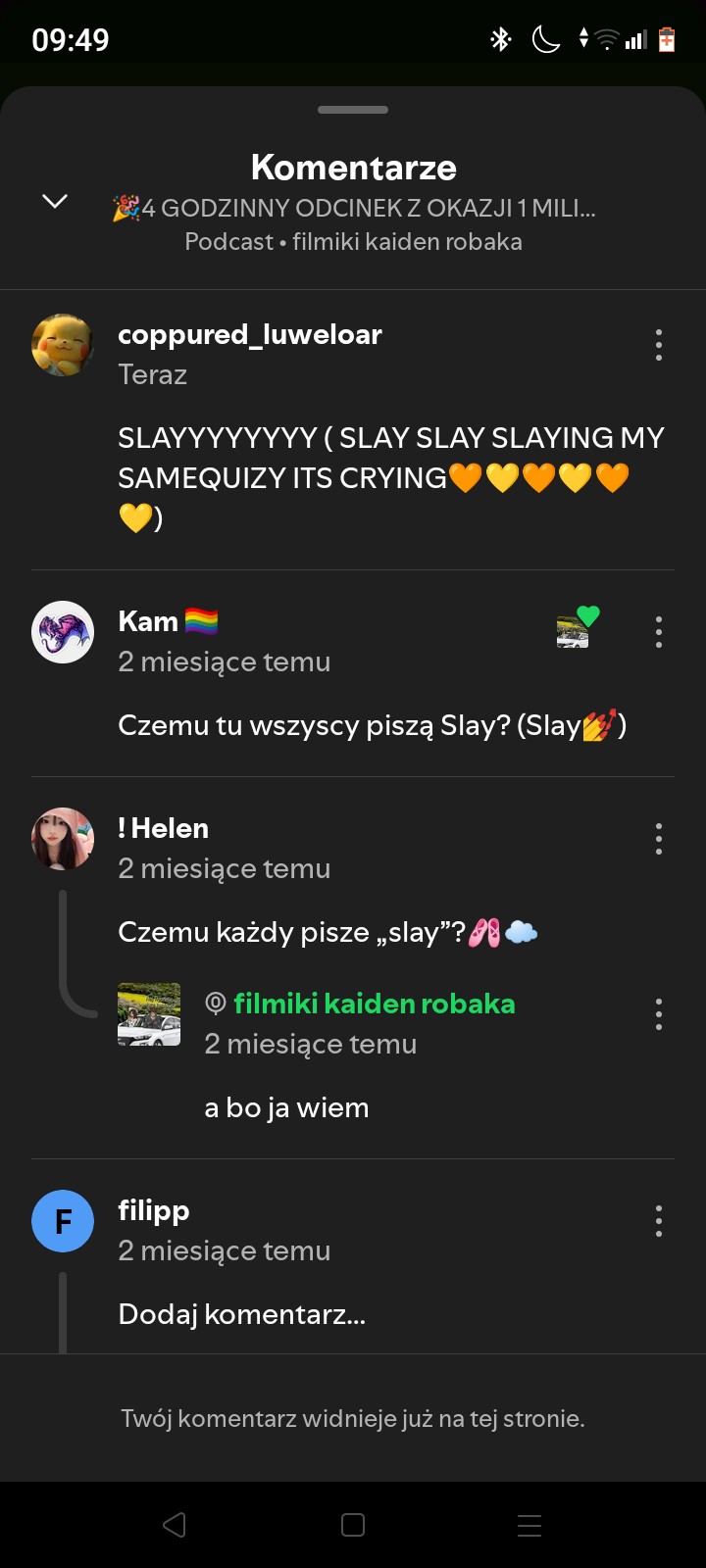Open ! Helen's profile avatar
This screenshot has width=706, height=1568.
(63, 839)
